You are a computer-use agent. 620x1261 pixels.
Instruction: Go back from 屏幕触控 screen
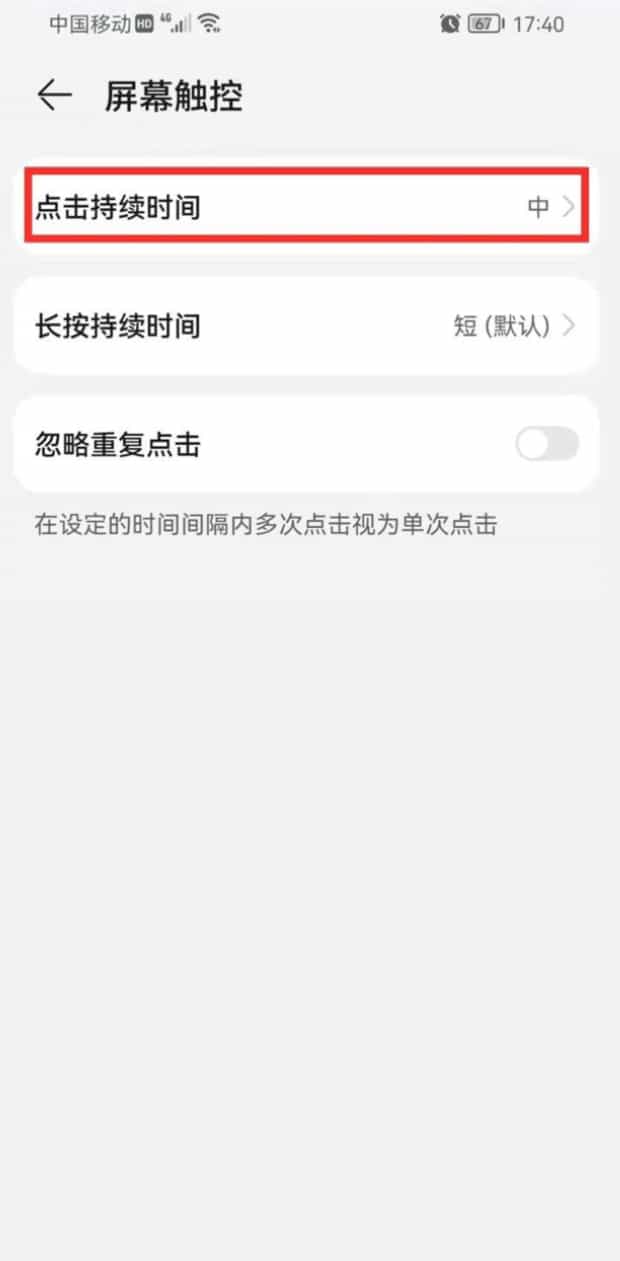pyautogui.click(x=55, y=95)
